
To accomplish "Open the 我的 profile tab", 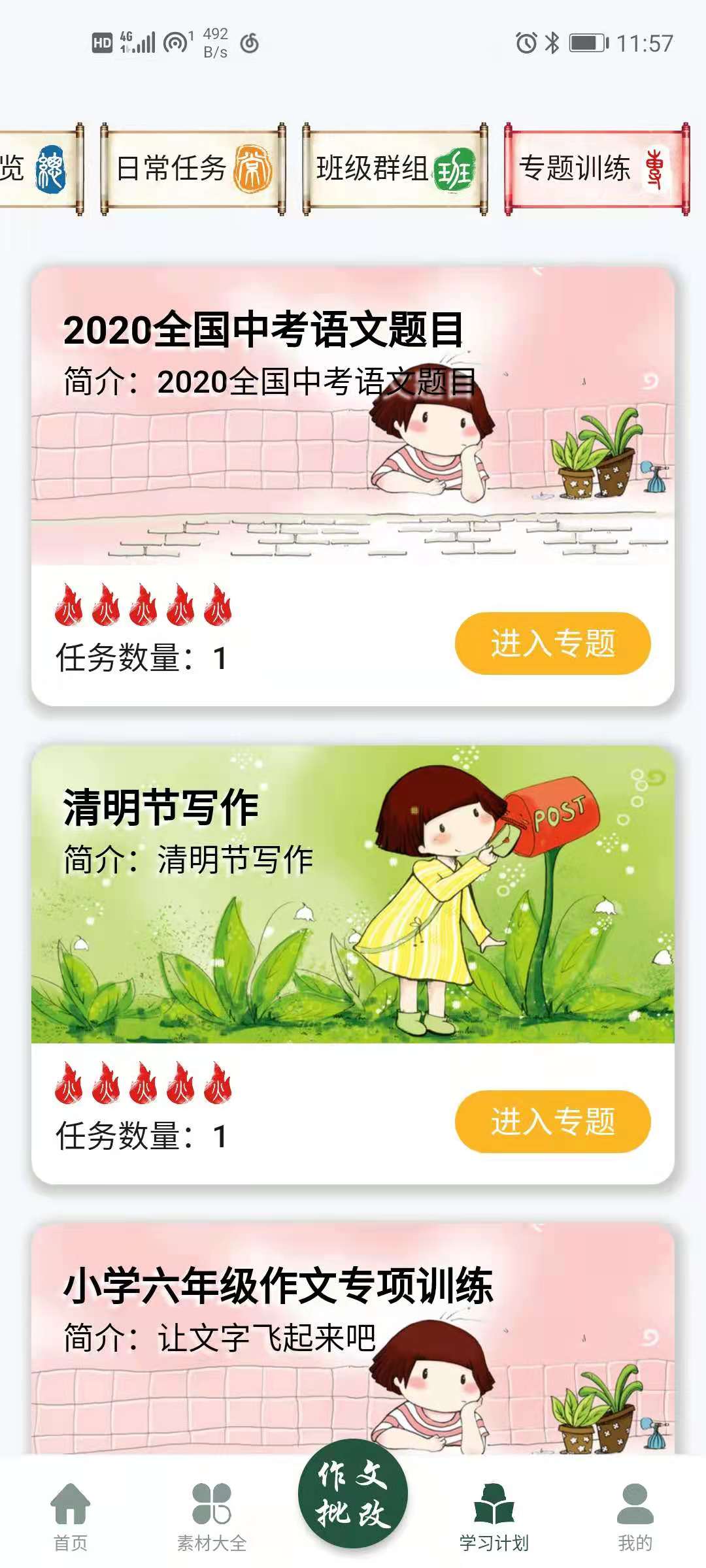I will [x=635, y=1516].
